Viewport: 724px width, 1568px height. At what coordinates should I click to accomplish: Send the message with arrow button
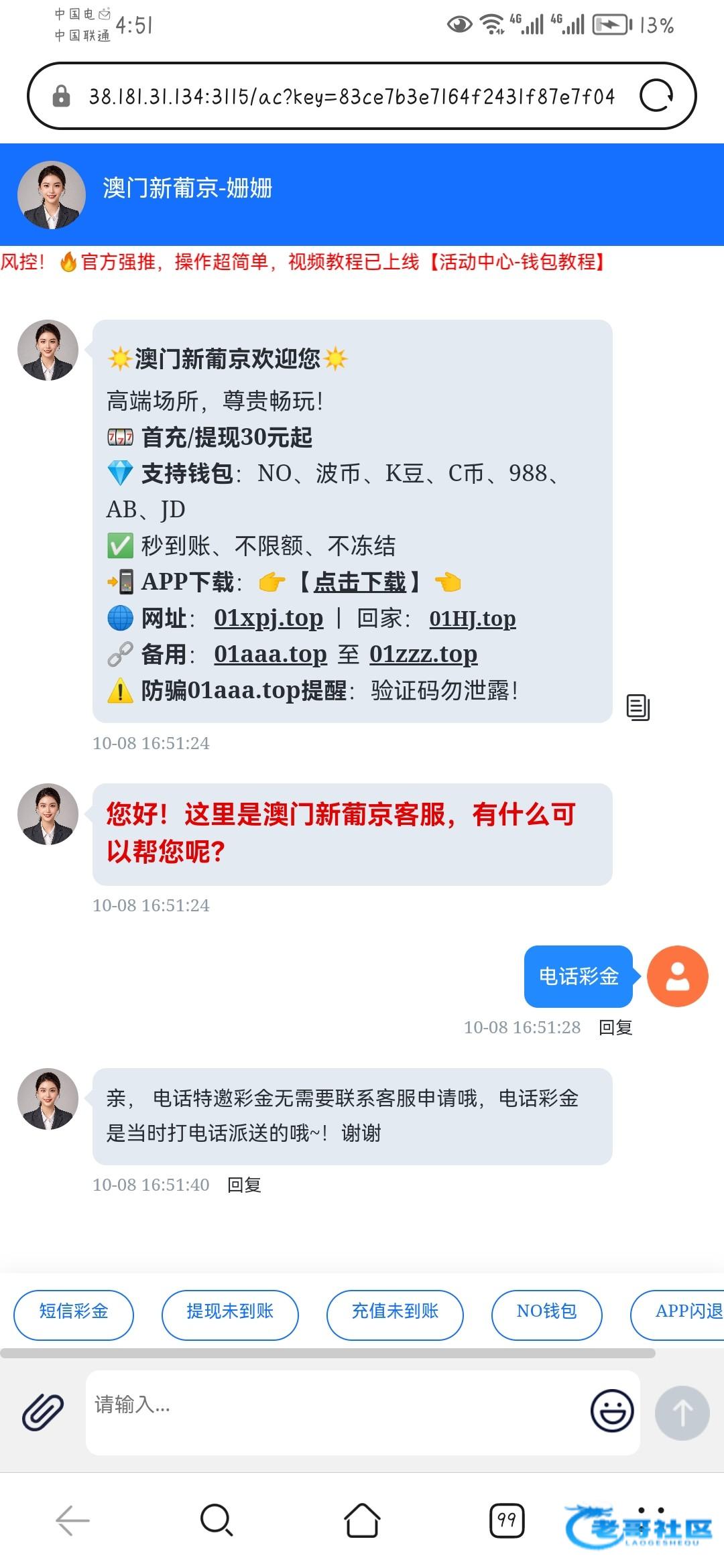tap(682, 1413)
